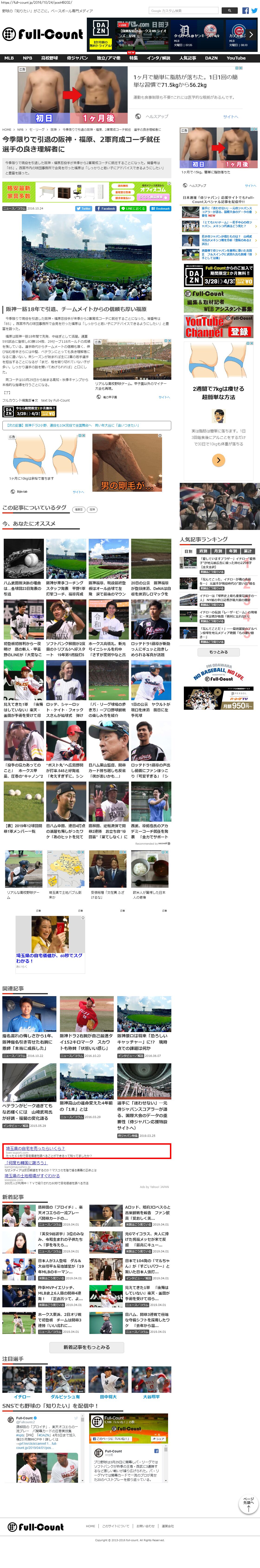Share the article on Facebook
The width and height of the screenshot is (260, 1568).
coord(106,208)
